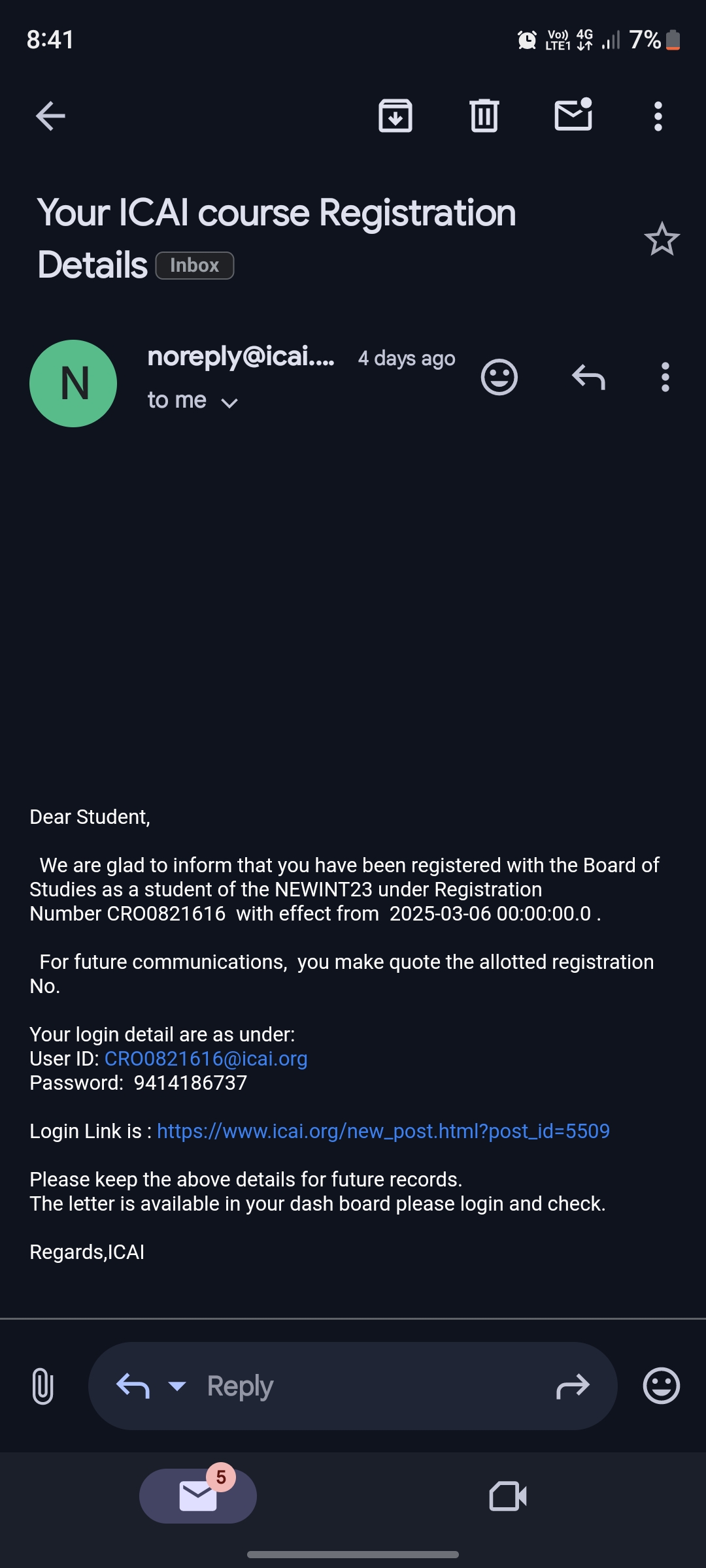Expand the "to me" recipient details
This screenshot has width=706, height=1568.
(x=229, y=402)
